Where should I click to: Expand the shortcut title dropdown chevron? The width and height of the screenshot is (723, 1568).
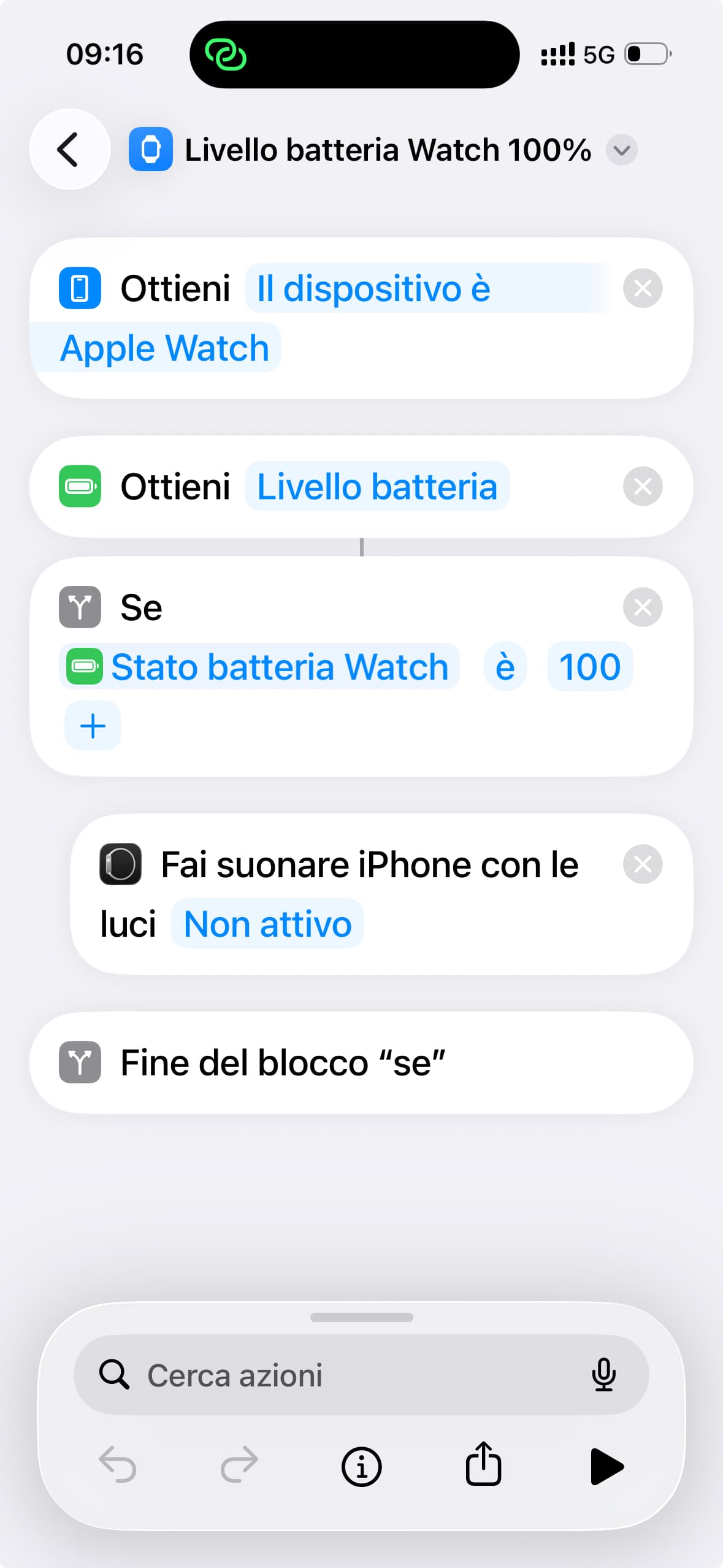click(621, 150)
